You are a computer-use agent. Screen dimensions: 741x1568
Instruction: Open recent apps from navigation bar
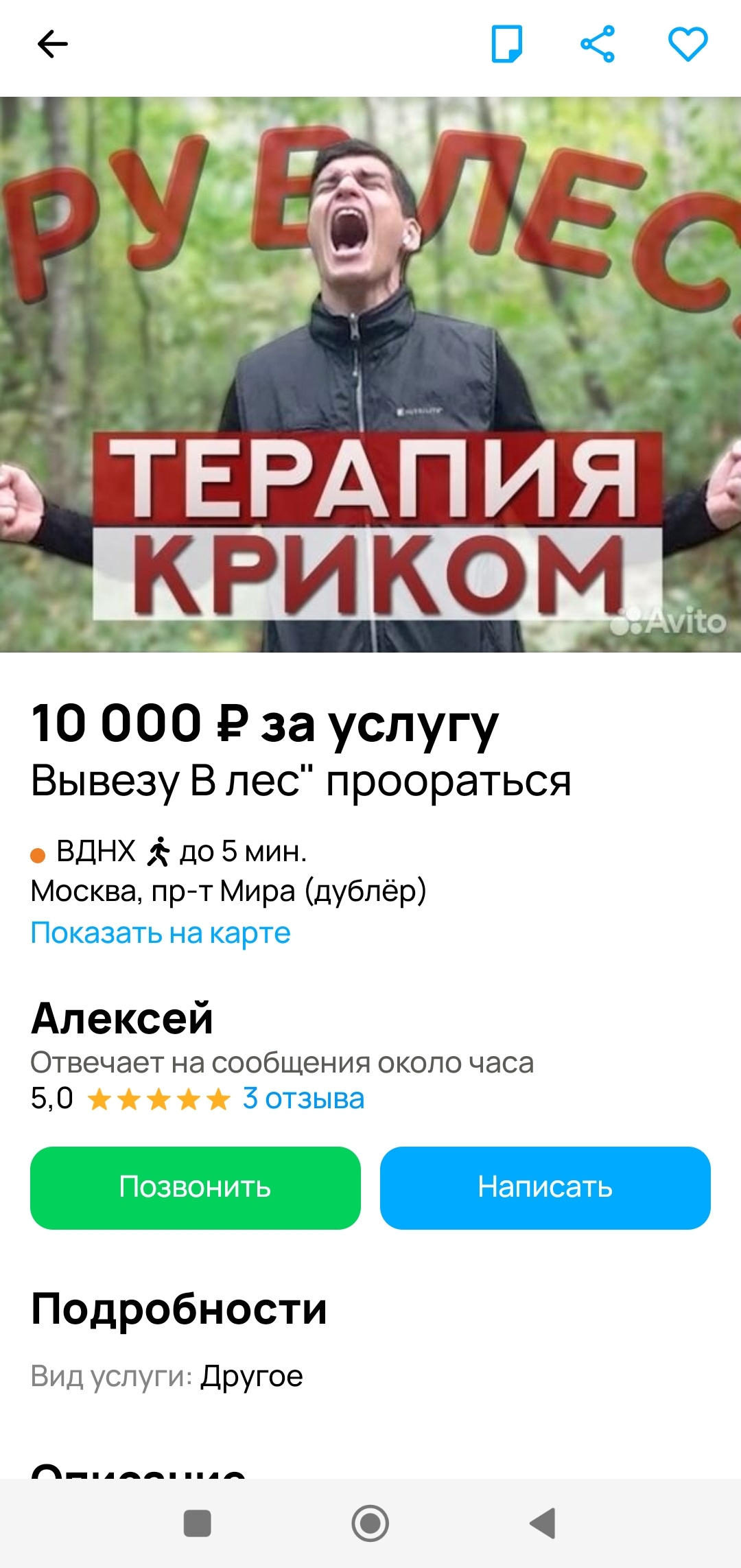click(198, 1523)
